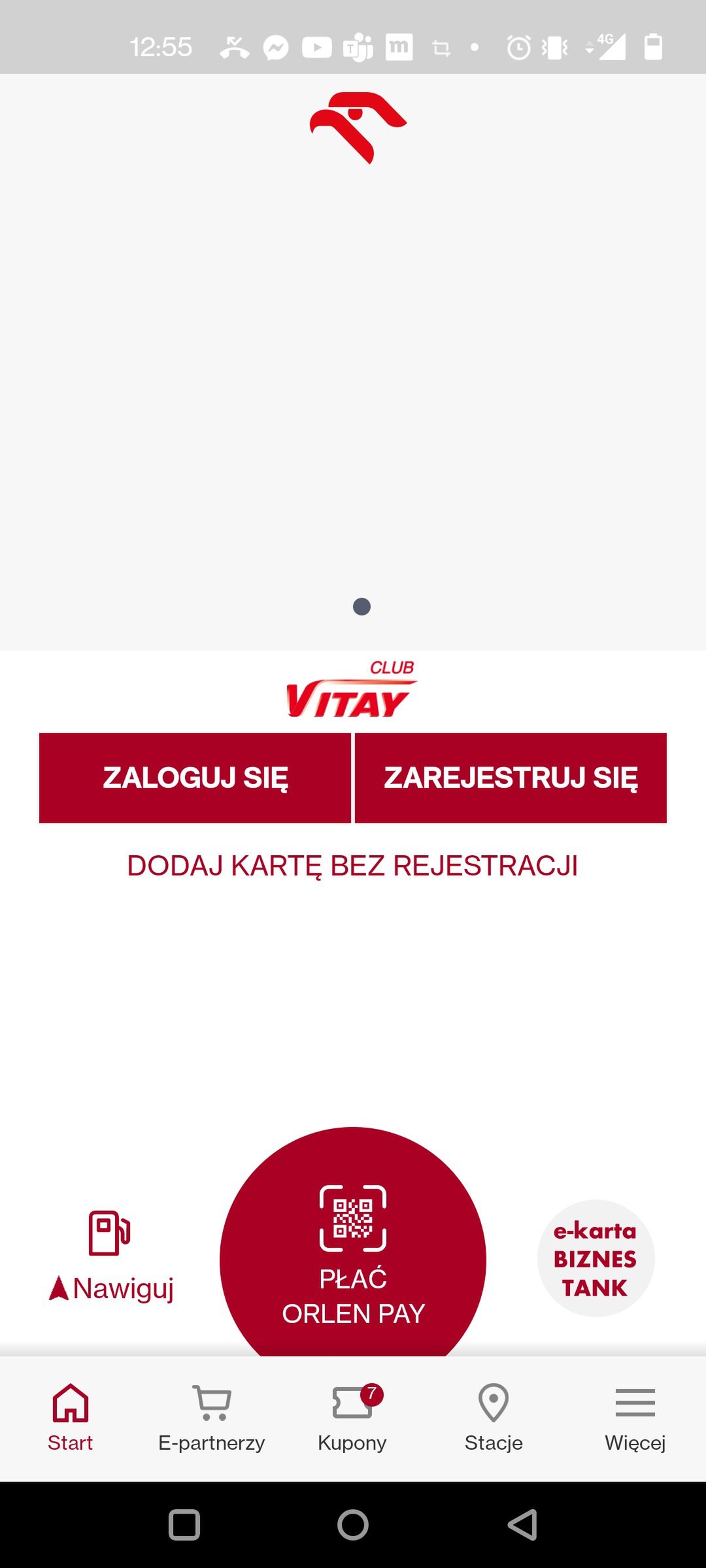
Task: Open DODAJ KARTĘ BEZ REJESTRACJI link
Action: point(353,864)
